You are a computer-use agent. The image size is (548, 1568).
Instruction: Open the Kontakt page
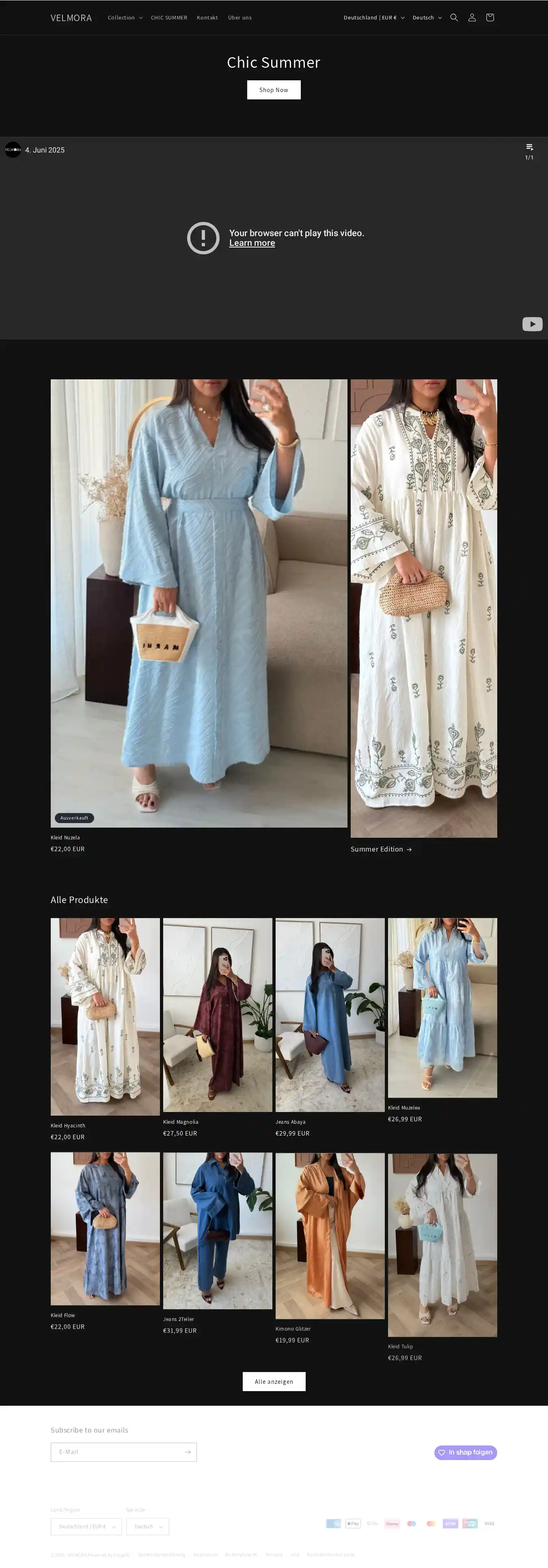tap(207, 18)
